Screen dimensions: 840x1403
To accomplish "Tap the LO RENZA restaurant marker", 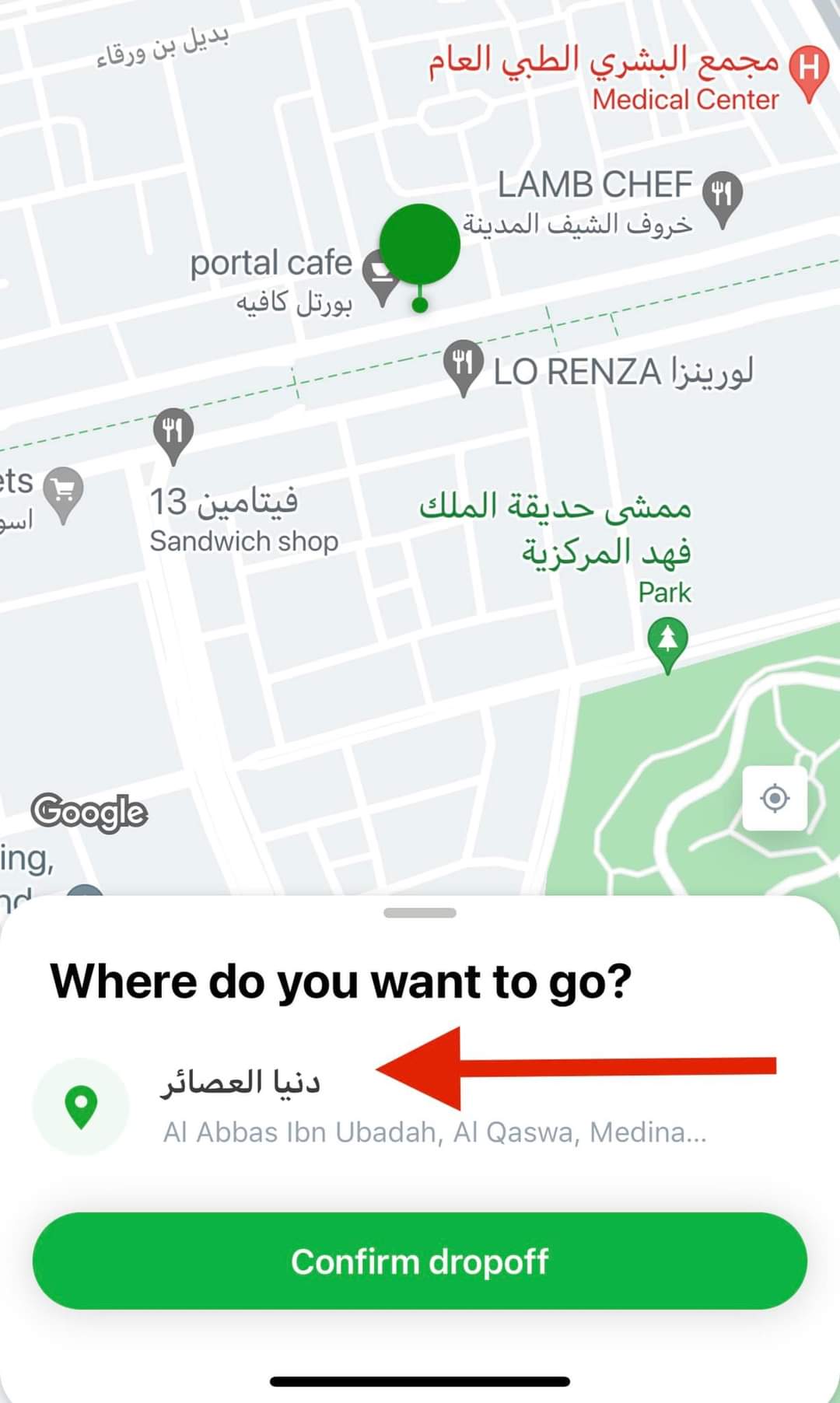I will [464, 364].
